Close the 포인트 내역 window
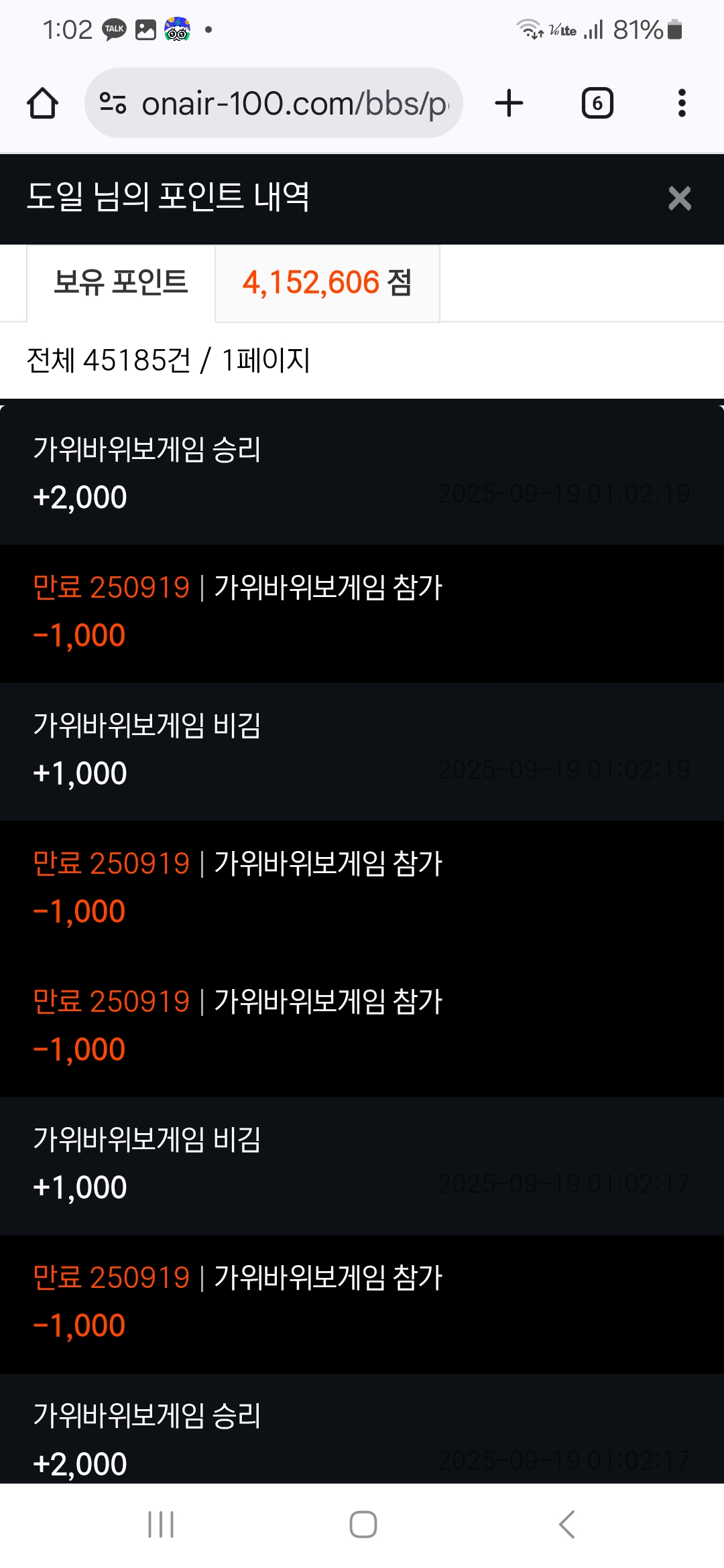724x1568 pixels. pos(679,198)
